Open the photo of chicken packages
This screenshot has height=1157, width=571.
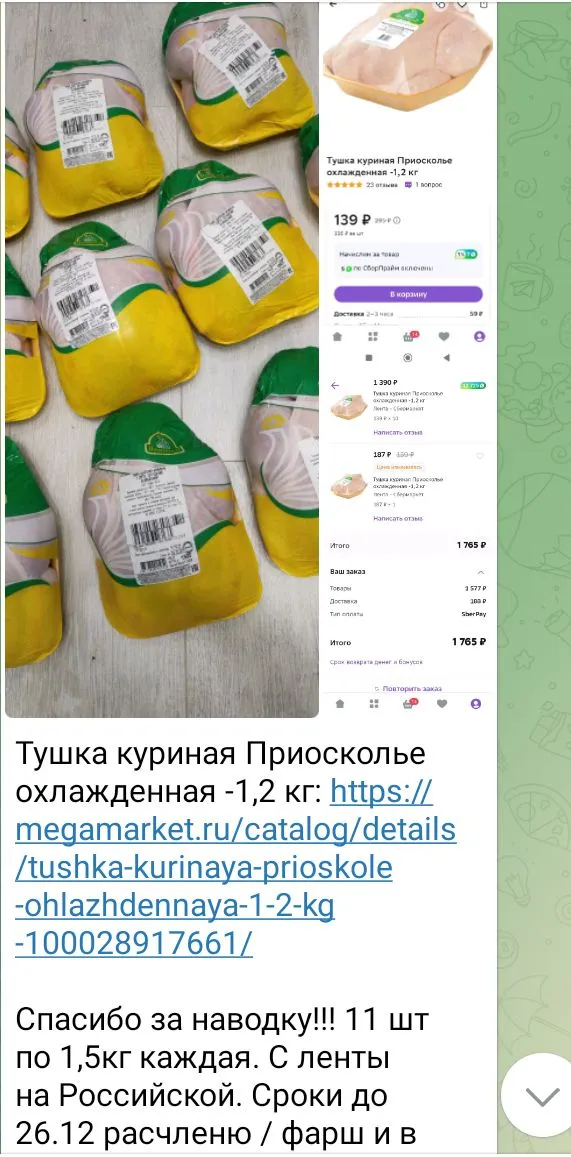[162, 359]
